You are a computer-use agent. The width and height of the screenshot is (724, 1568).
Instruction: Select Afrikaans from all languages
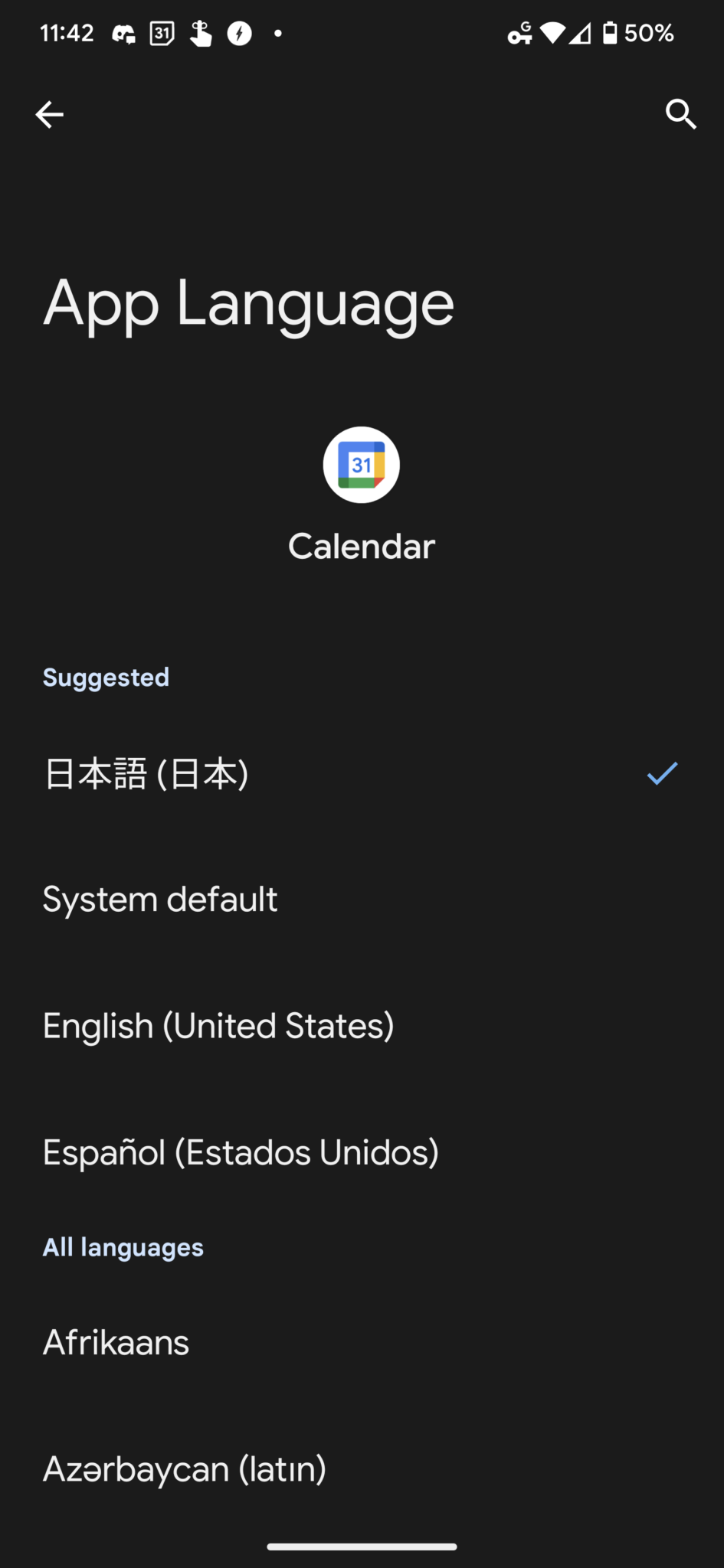point(116,1342)
